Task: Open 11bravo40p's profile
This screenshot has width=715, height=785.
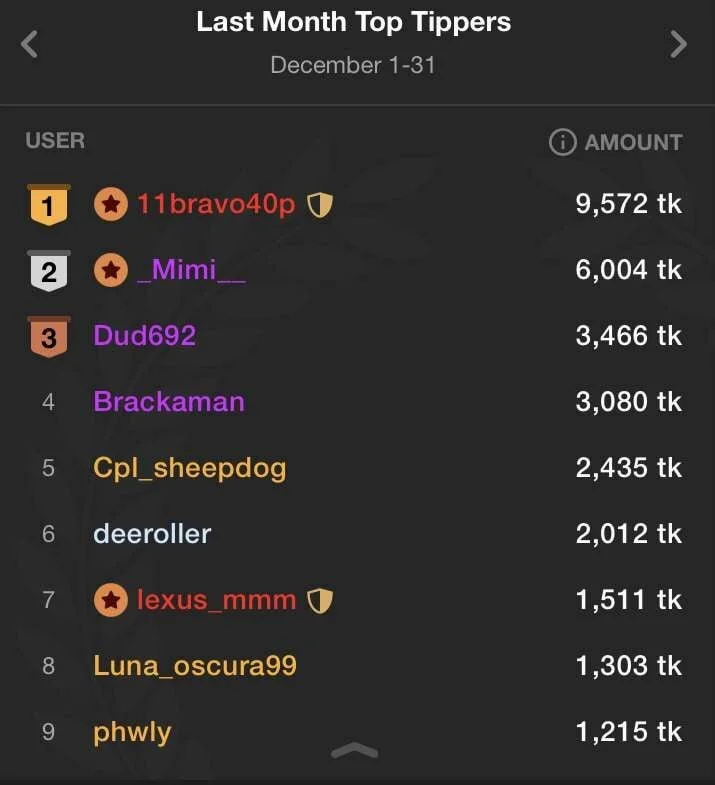Action: (x=216, y=205)
